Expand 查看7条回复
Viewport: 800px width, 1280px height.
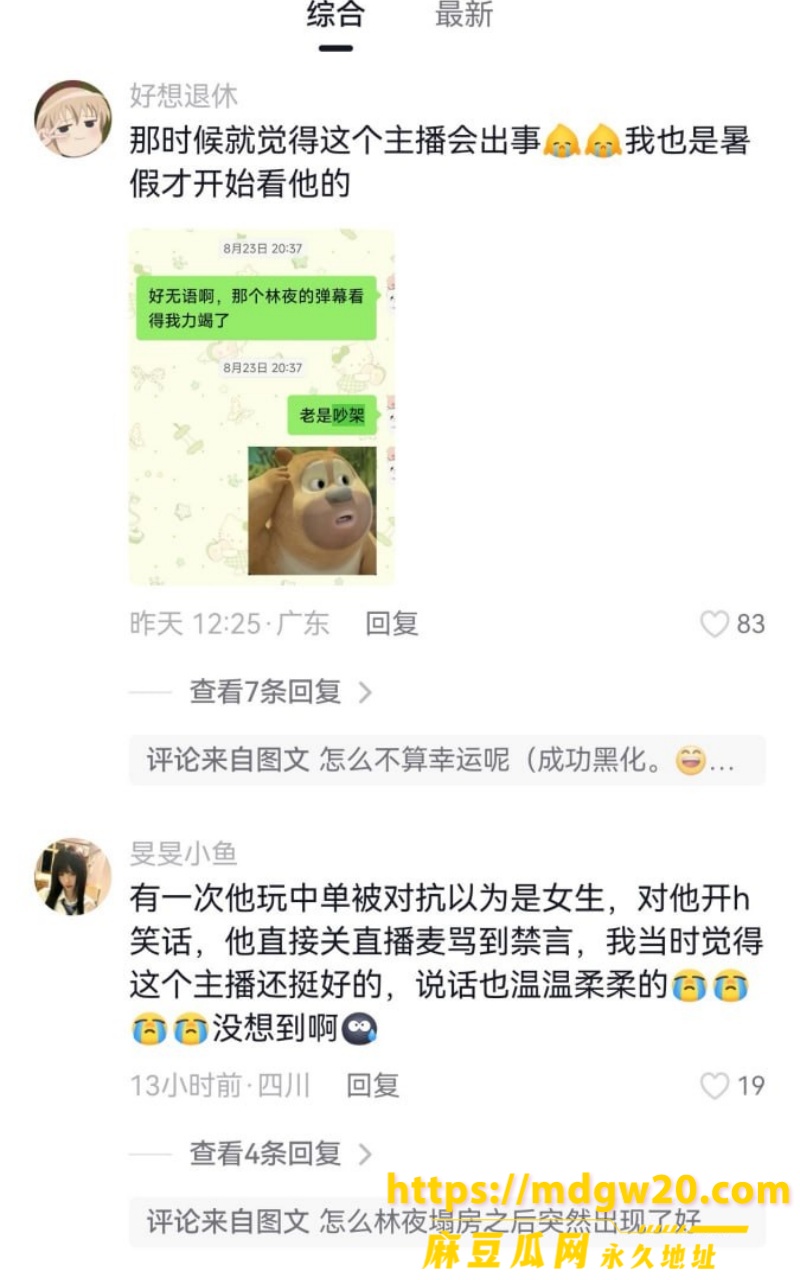[x=280, y=692]
